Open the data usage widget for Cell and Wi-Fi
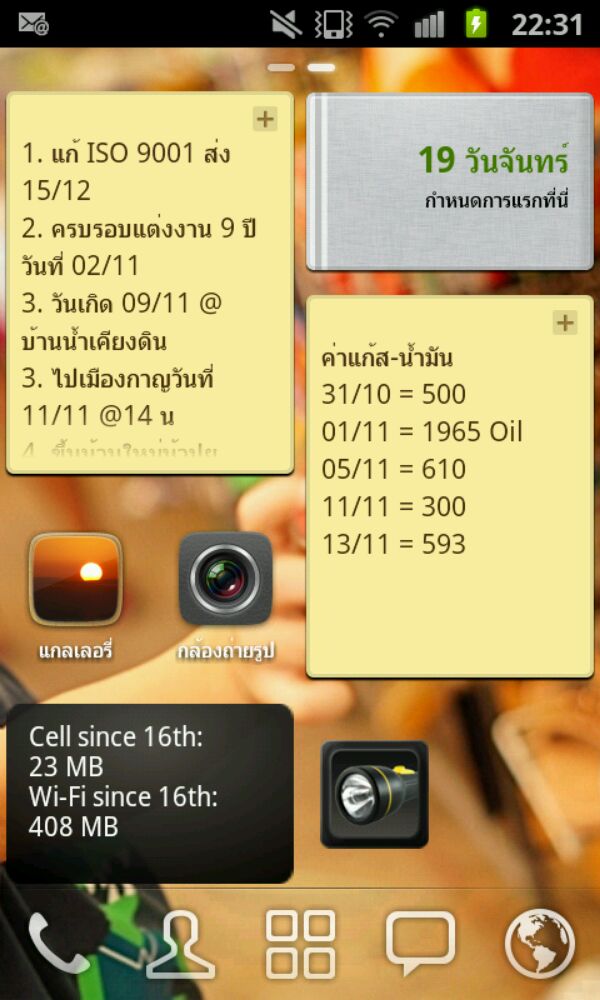Viewport: 600px width, 1000px height. click(x=150, y=793)
